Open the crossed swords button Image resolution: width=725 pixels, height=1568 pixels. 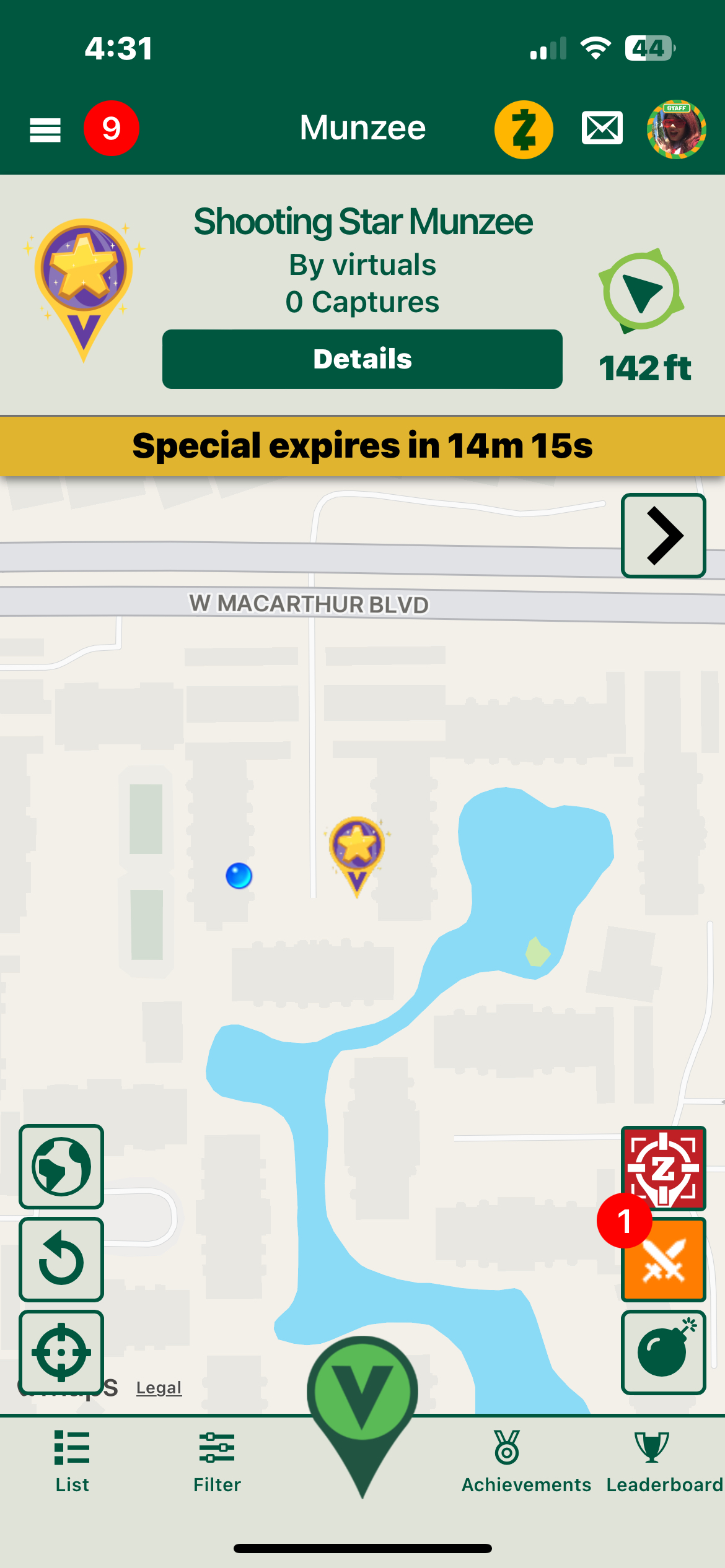pos(663,1260)
